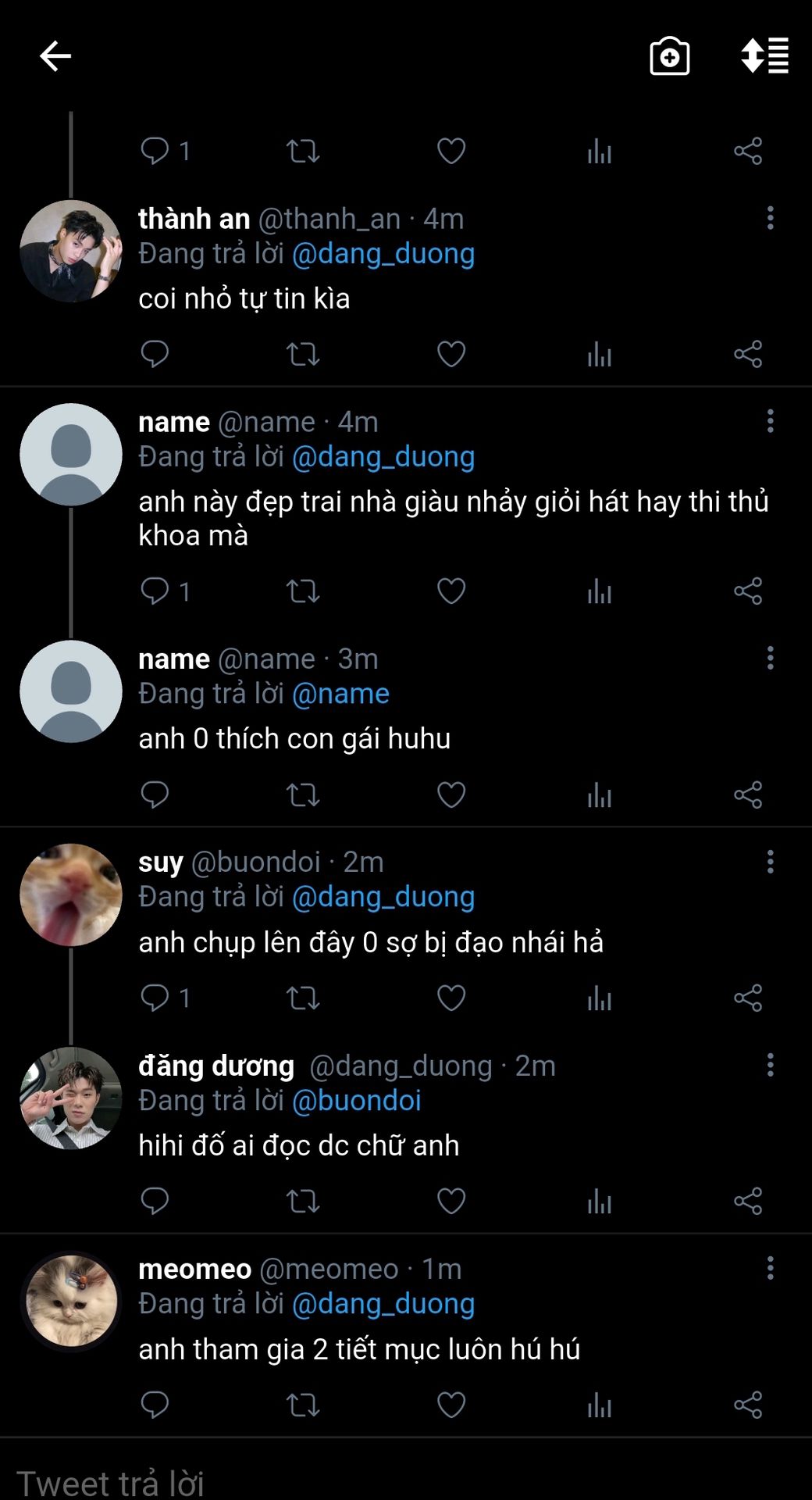This screenshot has width=812, height=1500.
Task: Share the 'anh 0 thích con gái' reply
Action: (x=747, y=795)
